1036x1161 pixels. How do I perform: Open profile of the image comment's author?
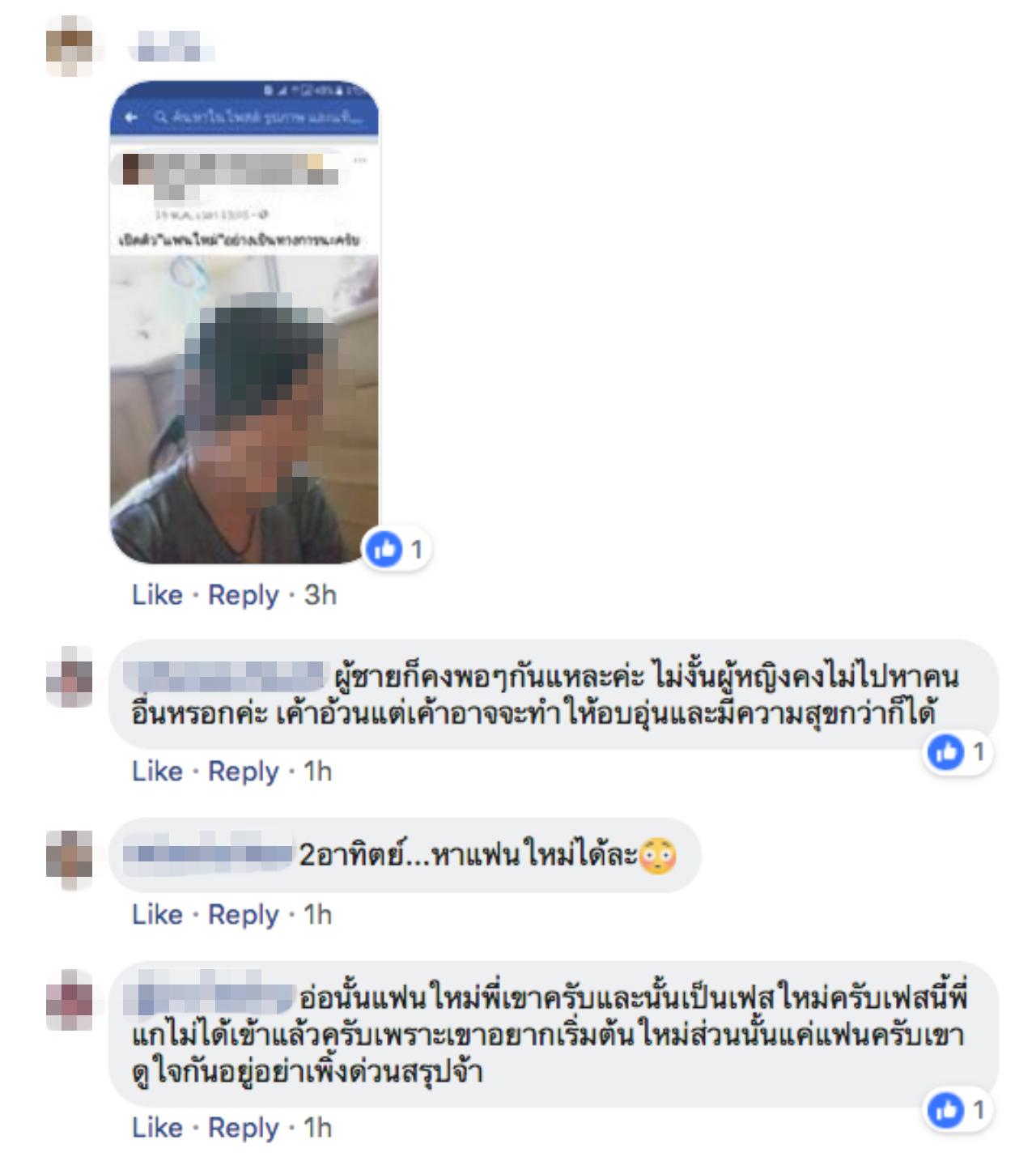point(169,46)
